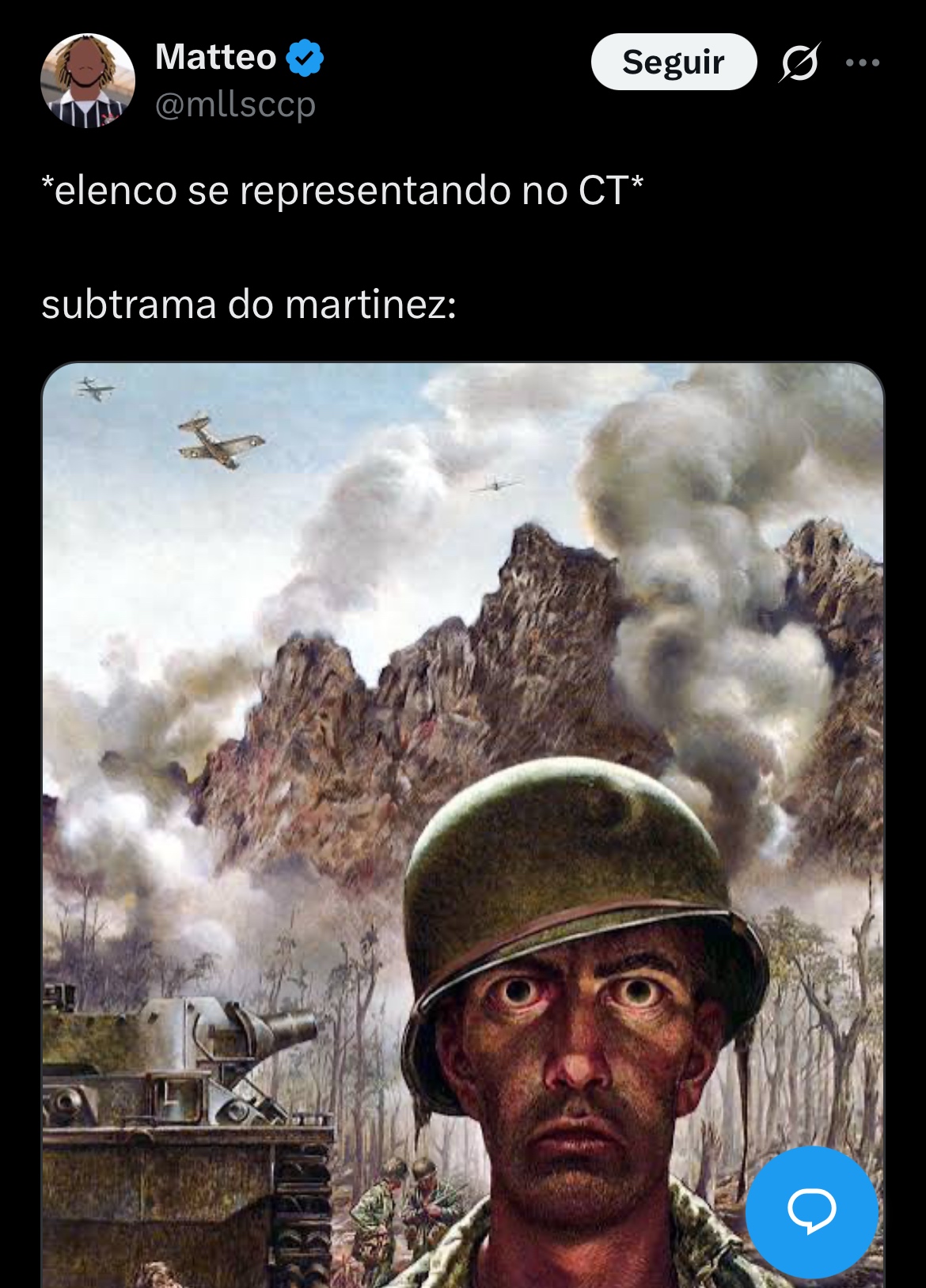This screenshot has height=1288, width=926.
Task: Open the attached soldier painting image
Action: coord(462,791)
